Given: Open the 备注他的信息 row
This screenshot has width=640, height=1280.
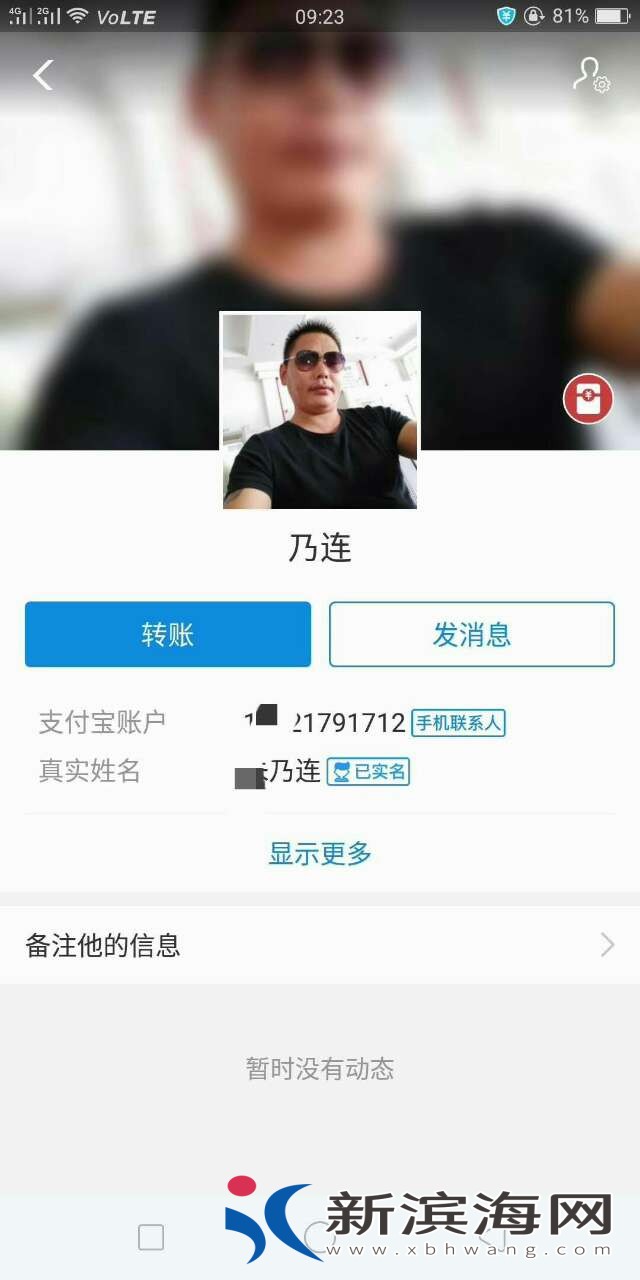Looking at the screenshot, I should (320, 945).
